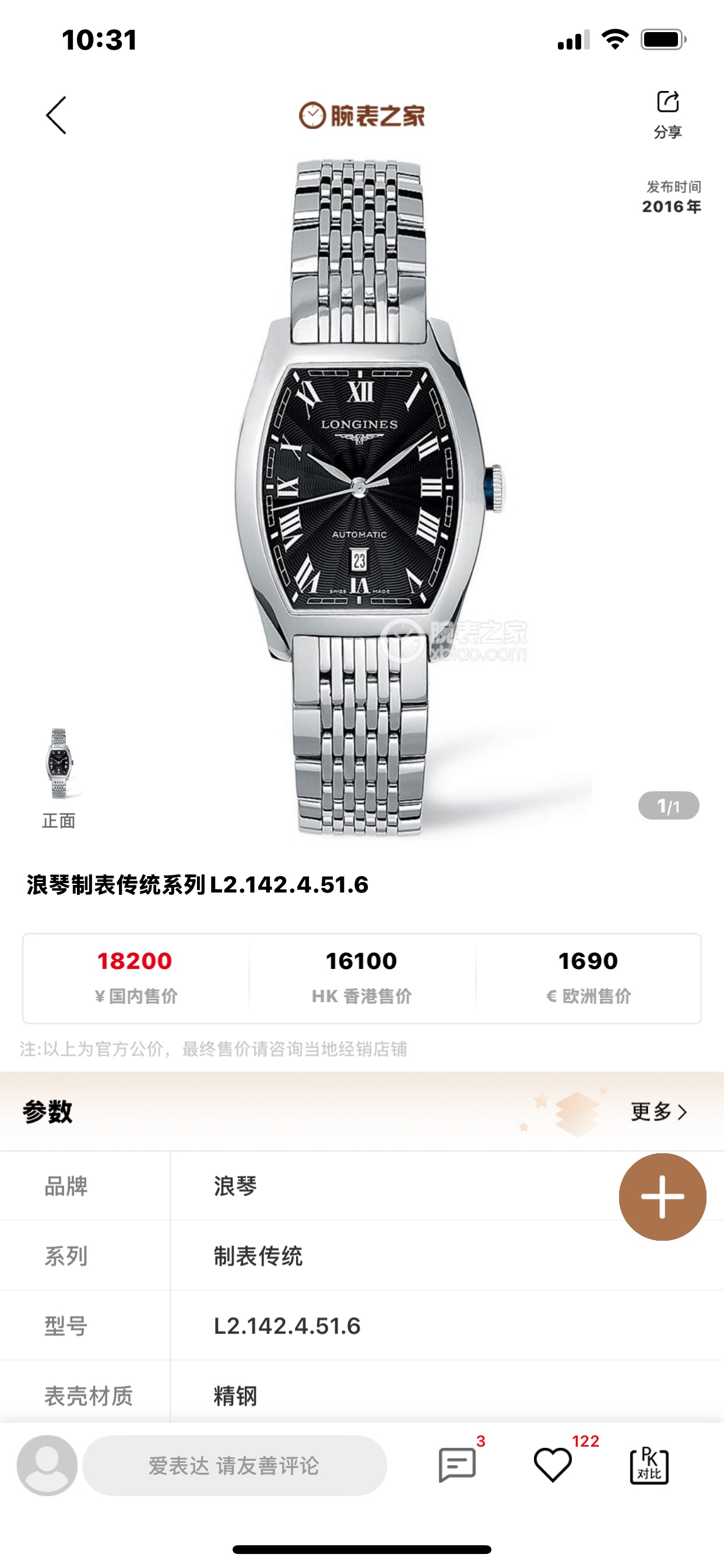Tap the brown plus floating button
This screenshot has height=1568, width=724.
(x=662, y=1196)
